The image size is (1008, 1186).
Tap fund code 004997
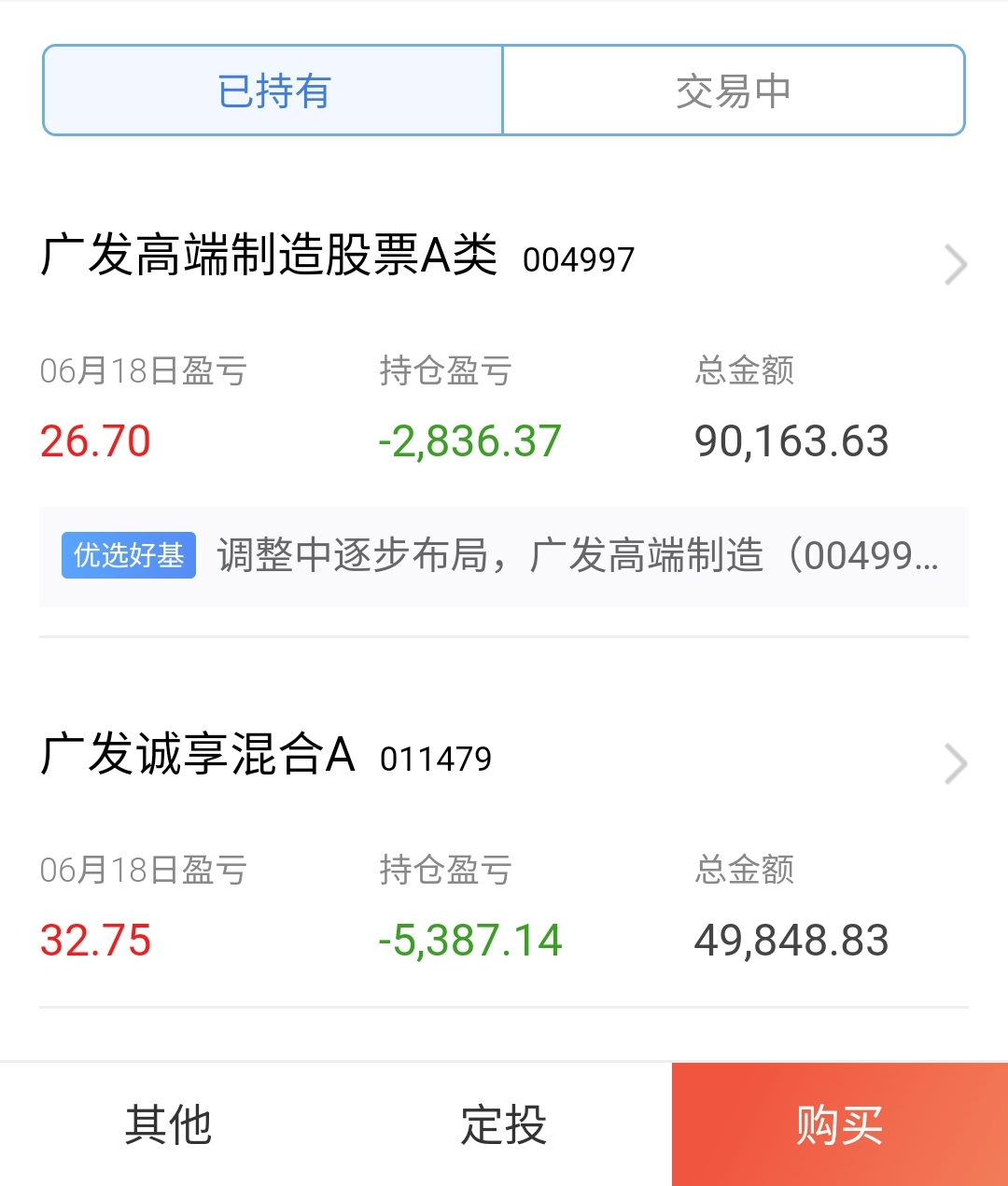tap(579, 259)
